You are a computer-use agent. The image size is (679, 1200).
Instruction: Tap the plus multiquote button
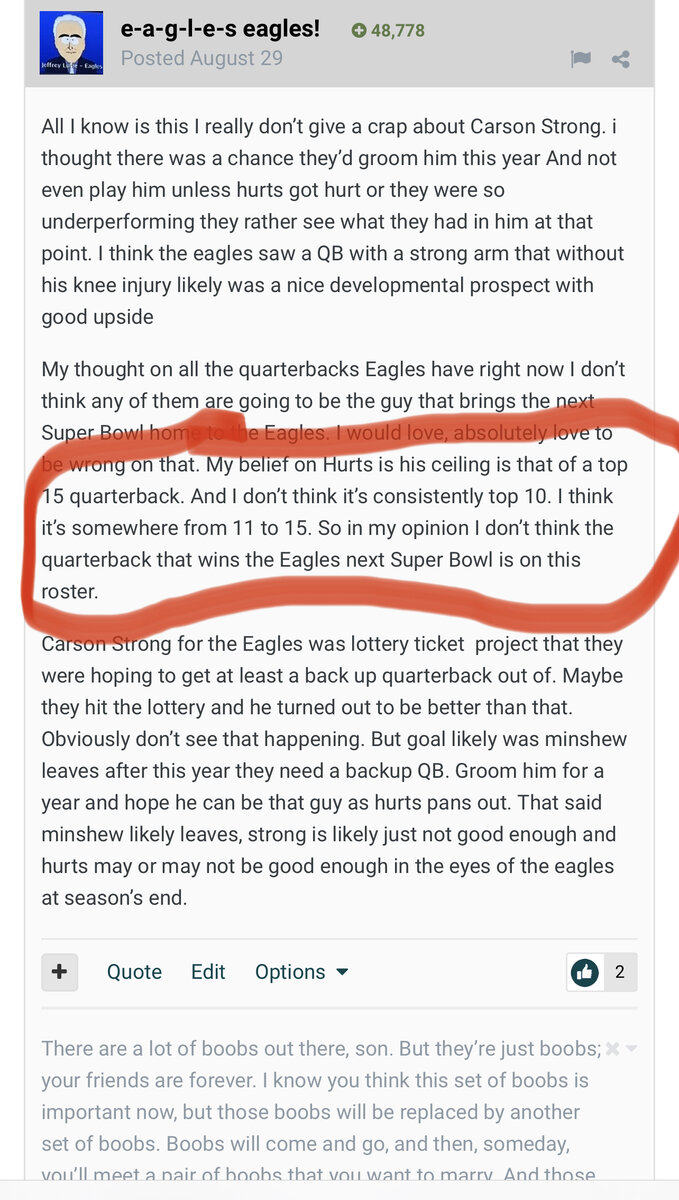pyautogui.click(x=59, y=972)
